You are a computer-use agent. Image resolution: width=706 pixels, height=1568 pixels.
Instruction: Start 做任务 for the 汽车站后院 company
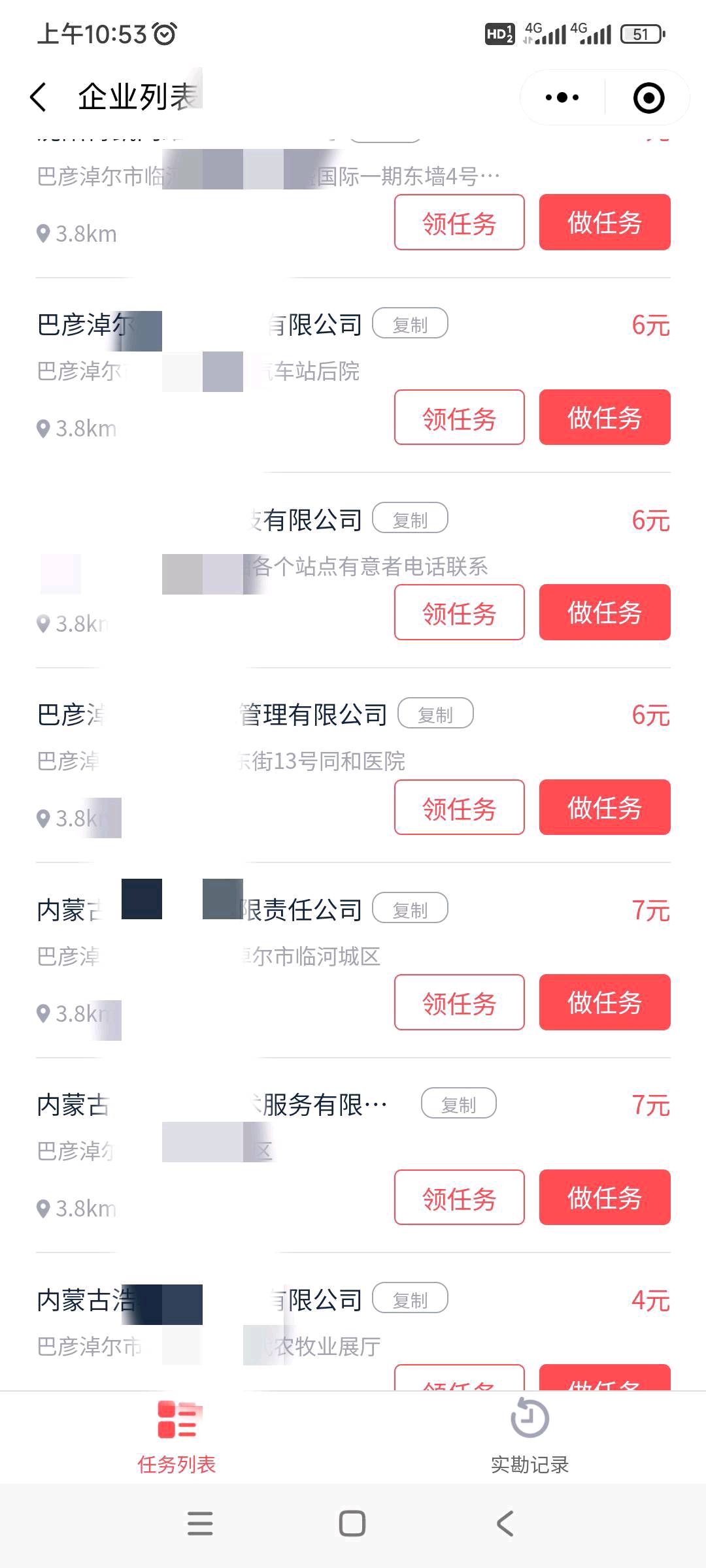pos(605,417)
